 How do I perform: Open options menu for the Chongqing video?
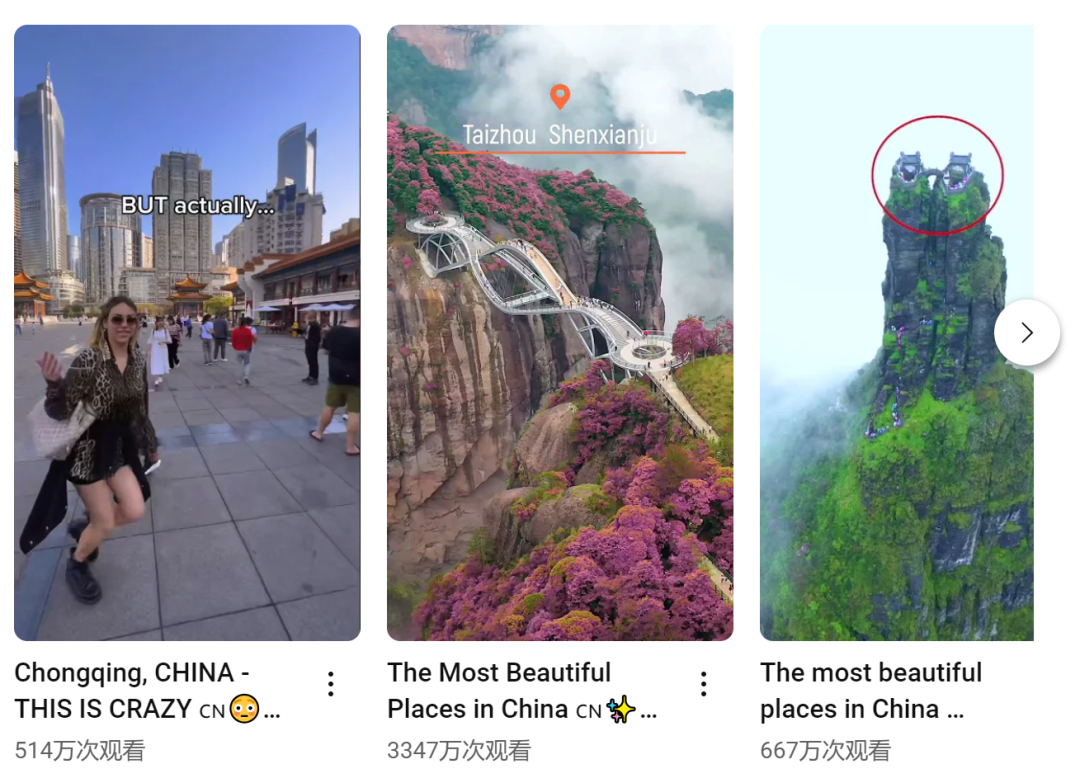(331, 684)
